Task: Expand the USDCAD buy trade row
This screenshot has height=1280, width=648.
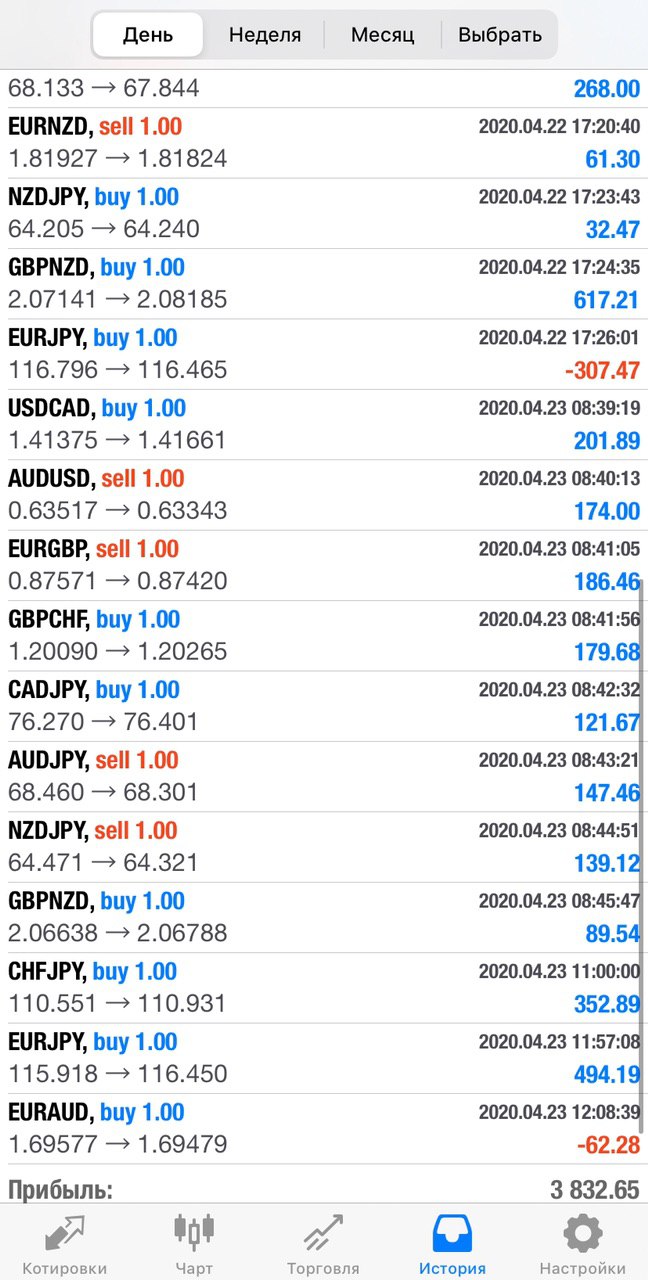Action: (324, 425)
